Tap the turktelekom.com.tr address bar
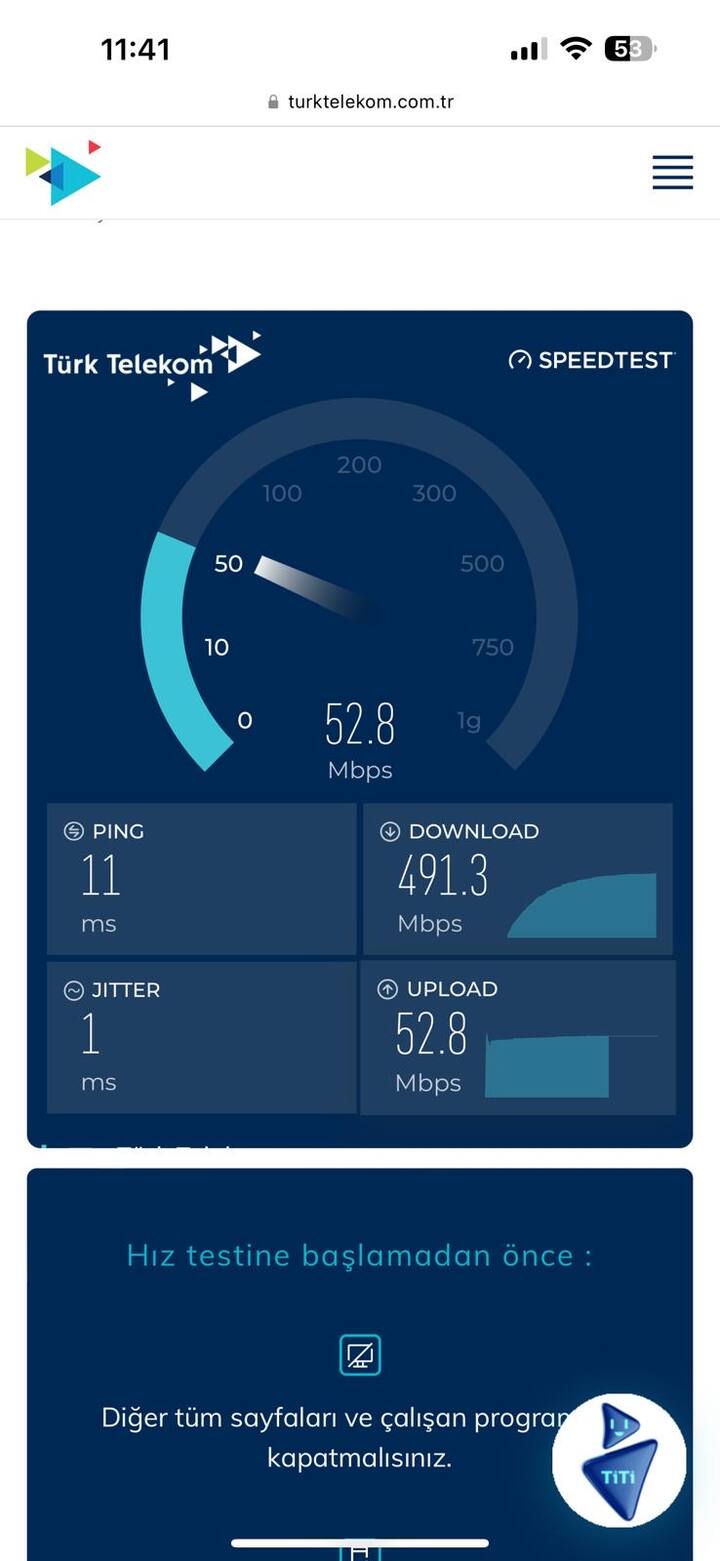Viewport: 720px width, 1561px height. 360,102
